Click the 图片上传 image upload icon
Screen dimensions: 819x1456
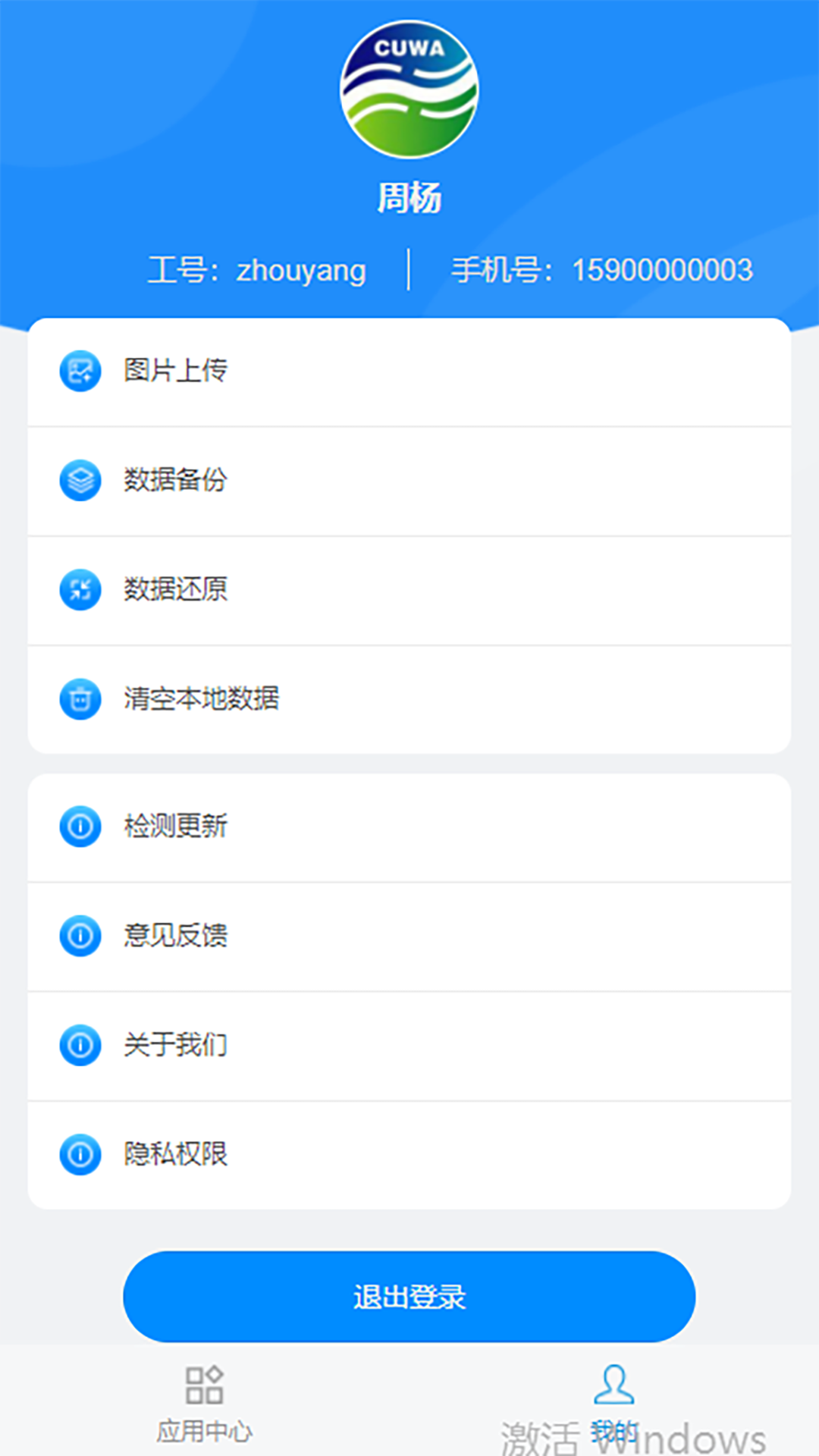pos(79,372)
